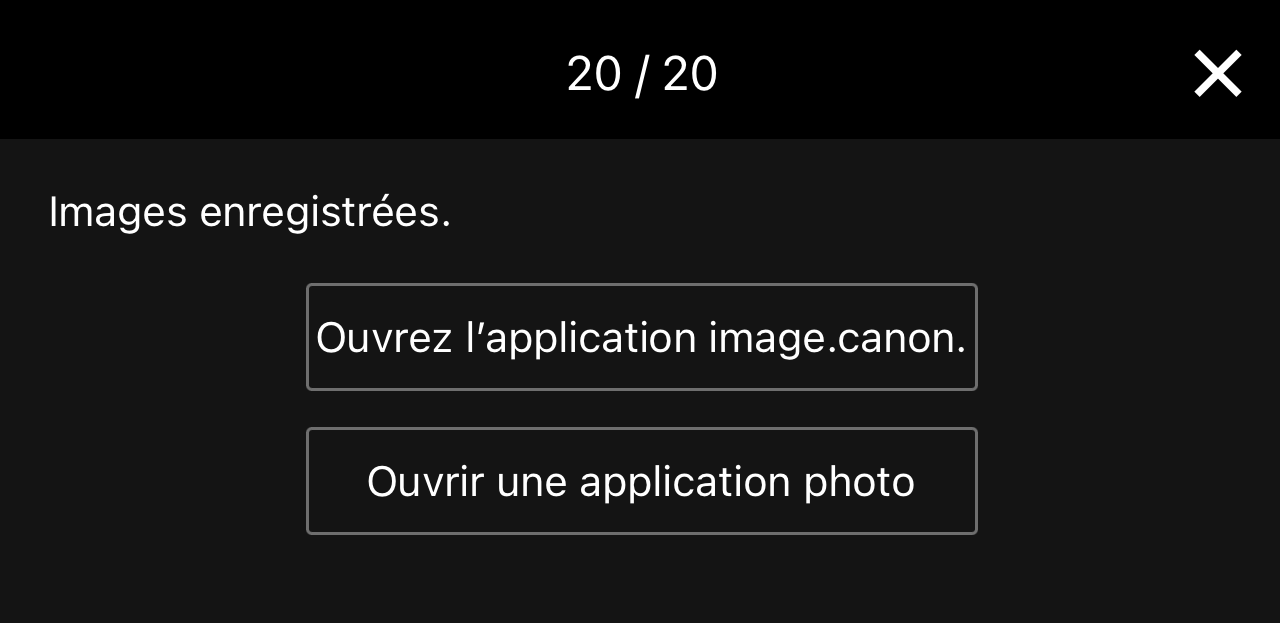Close the saved images dialog
This screenshot has width=1280, height=623.
click(x=1217, y=74)
